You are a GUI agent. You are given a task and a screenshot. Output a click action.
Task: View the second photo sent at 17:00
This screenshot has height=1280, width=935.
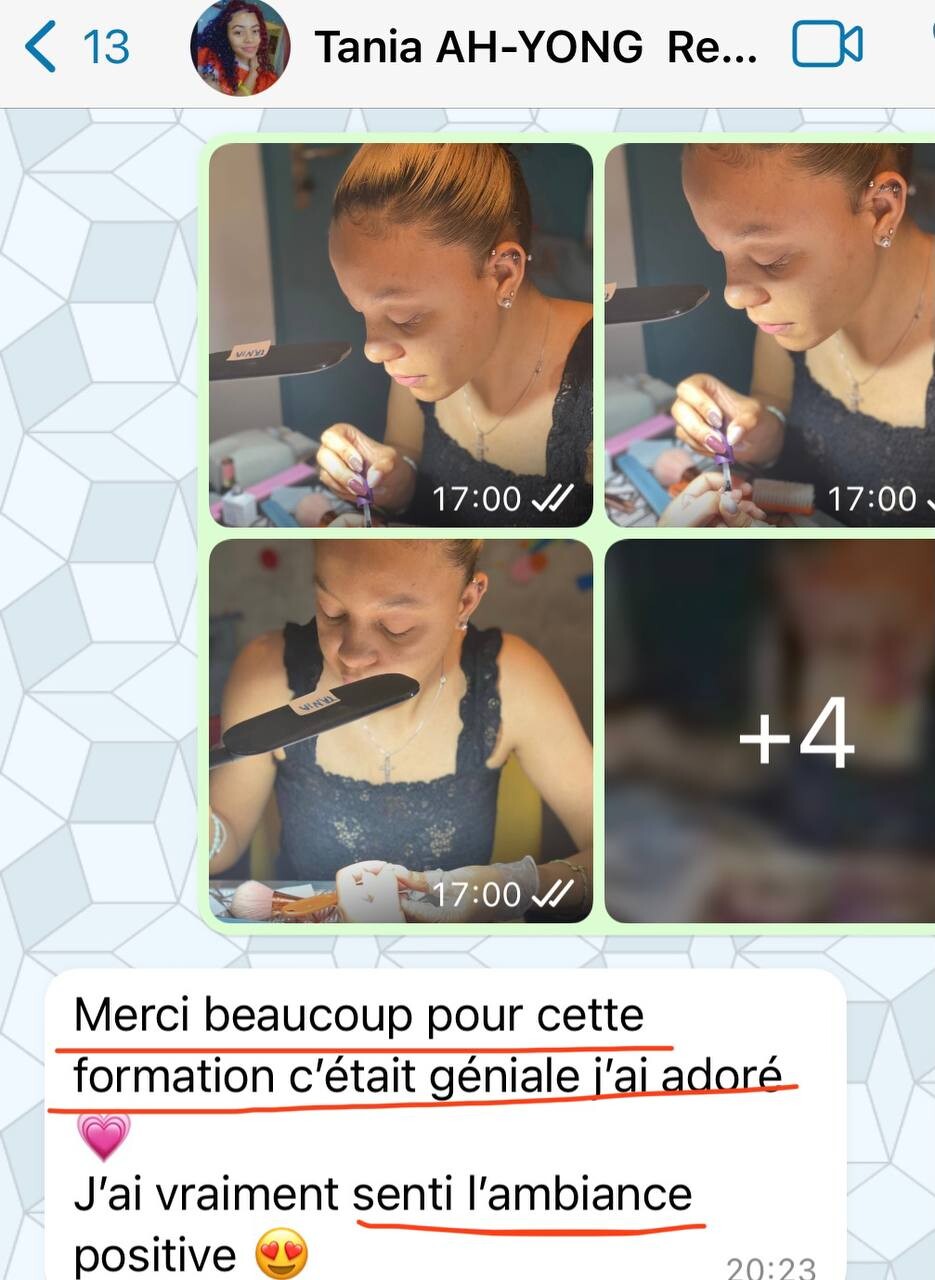[x=769, y=334]
